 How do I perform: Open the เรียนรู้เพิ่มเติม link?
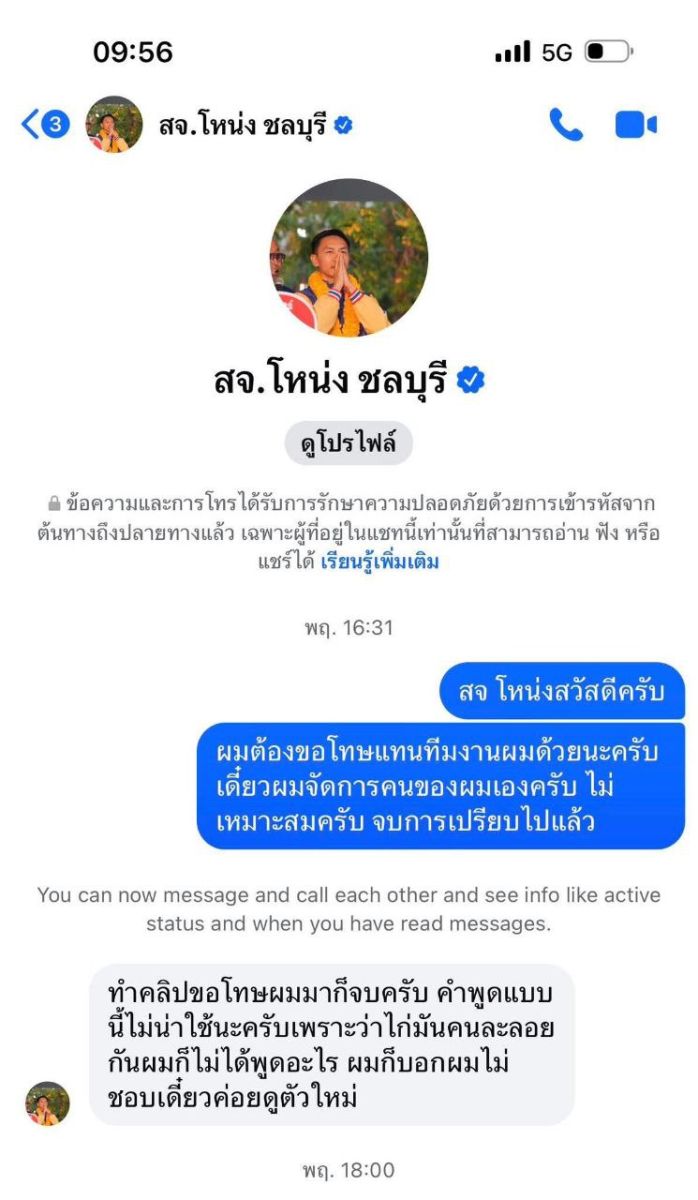[380, 561]
